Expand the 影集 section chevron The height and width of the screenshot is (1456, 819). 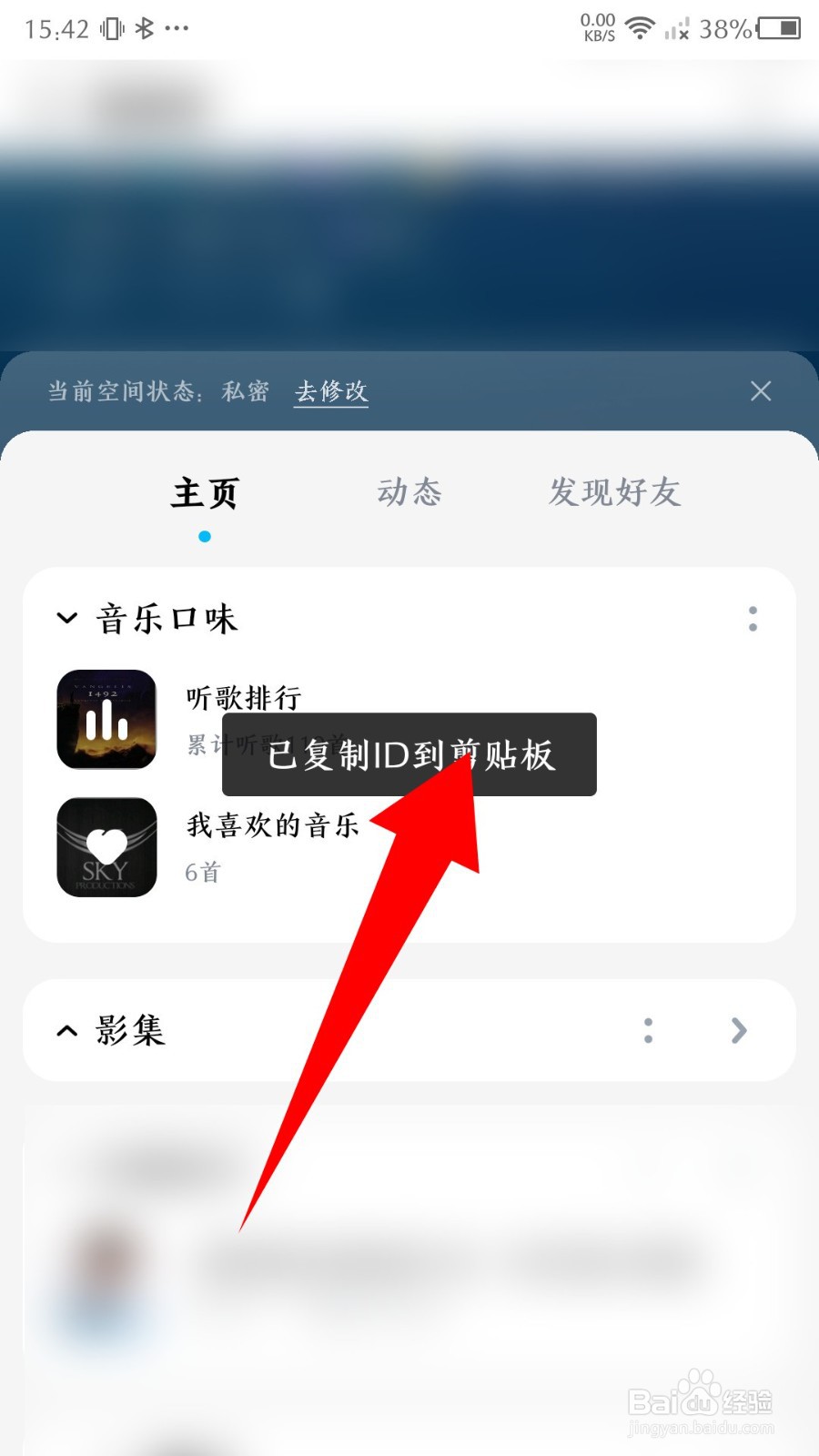67,1030
